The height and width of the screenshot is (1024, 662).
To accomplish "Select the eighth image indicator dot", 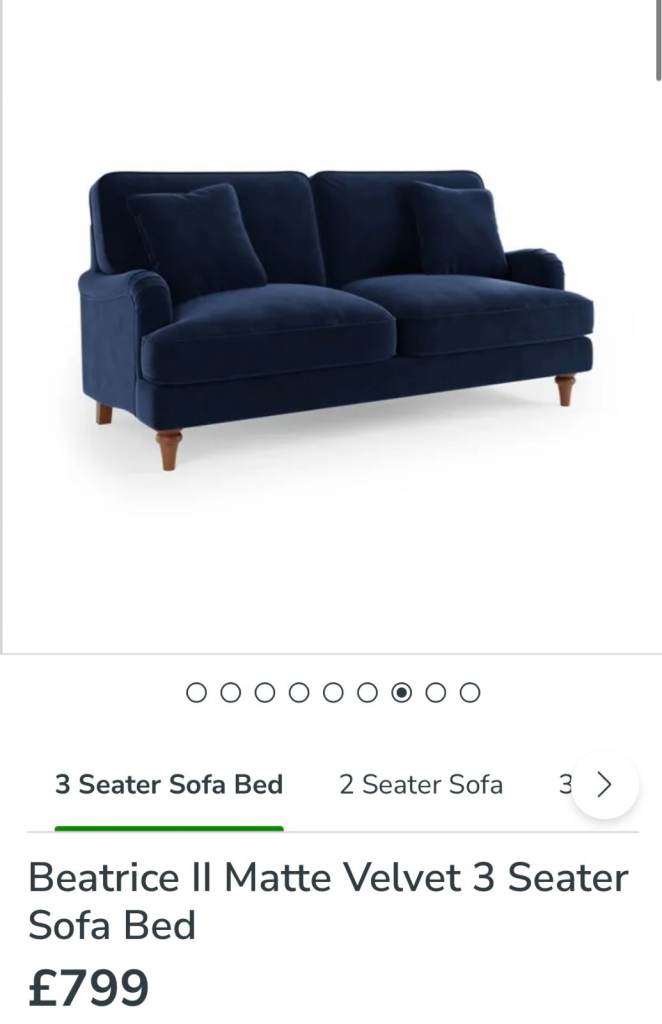I will (435, 692).
